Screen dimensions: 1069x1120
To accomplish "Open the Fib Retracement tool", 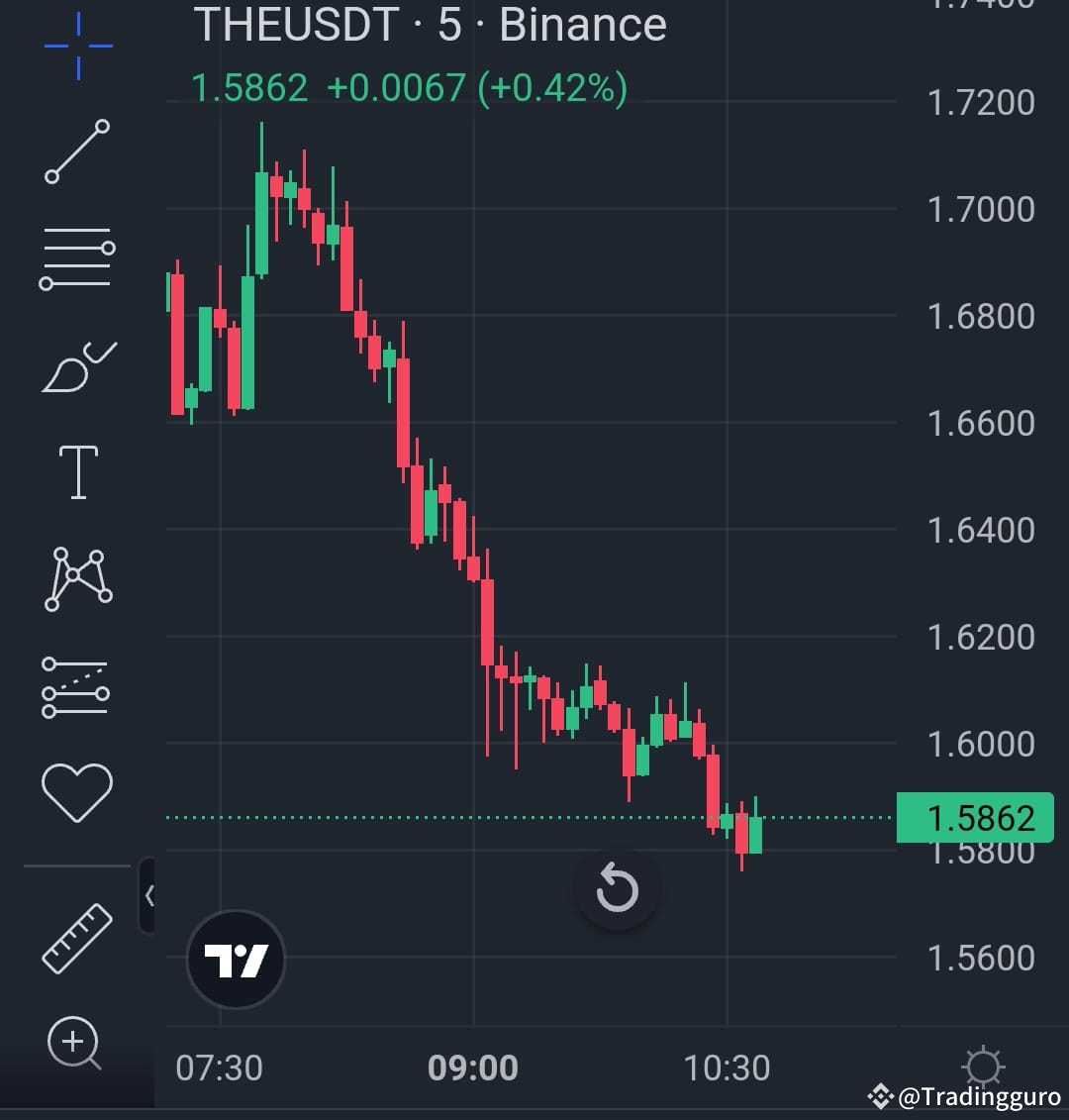I will (x=77, y=257).
